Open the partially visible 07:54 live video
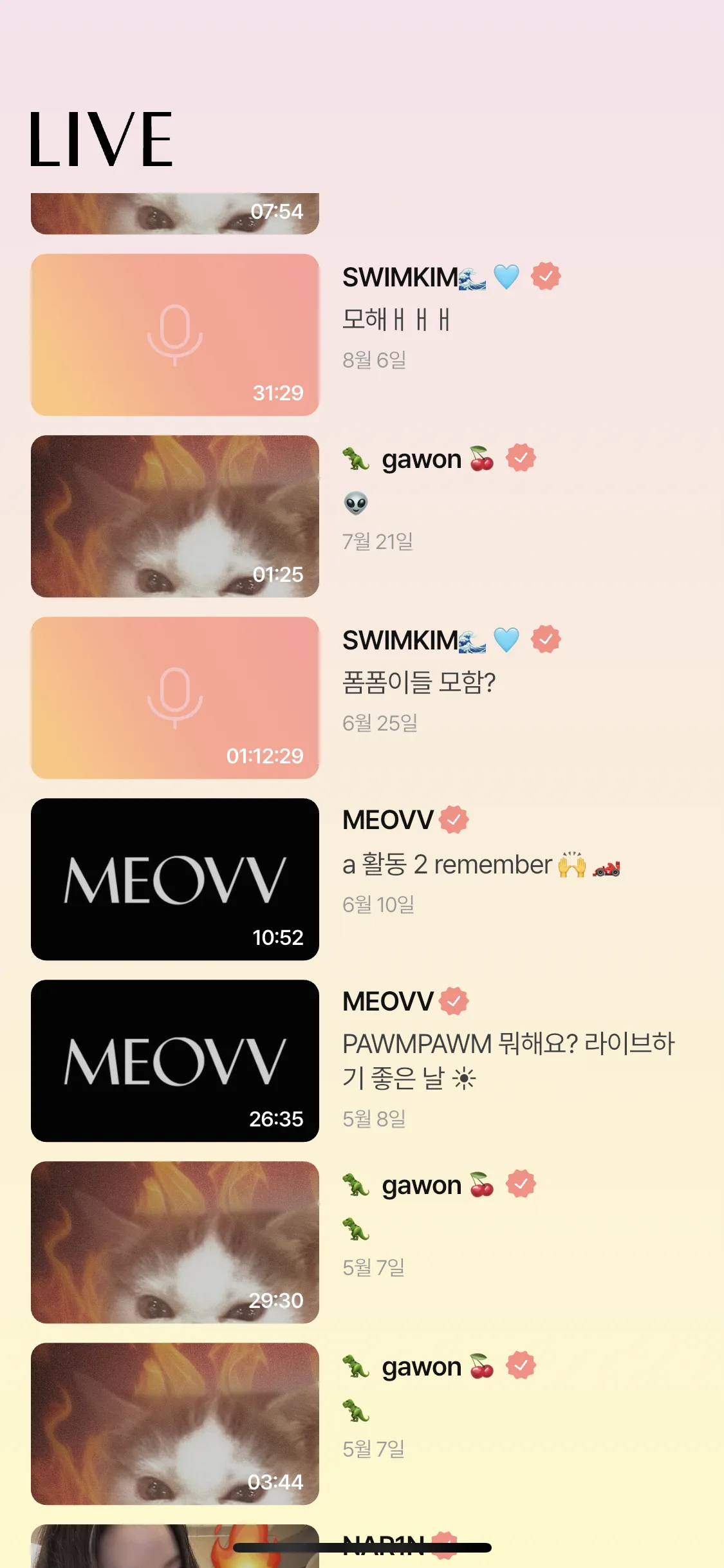Image resolution: width=724 pixels, height=1568 pixels. click(175, 214)
